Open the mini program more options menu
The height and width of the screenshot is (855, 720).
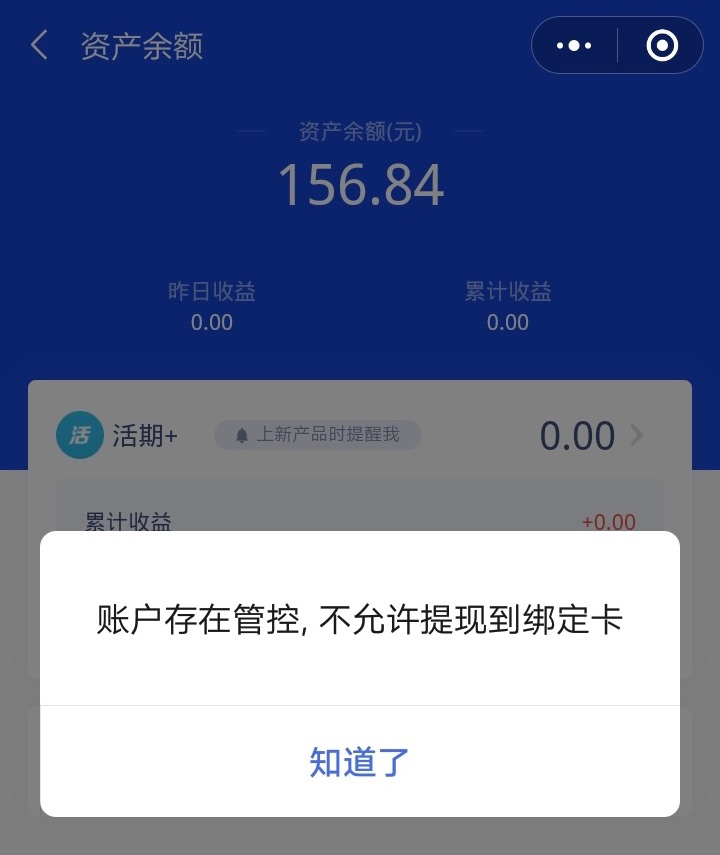[x=572, y=46]
